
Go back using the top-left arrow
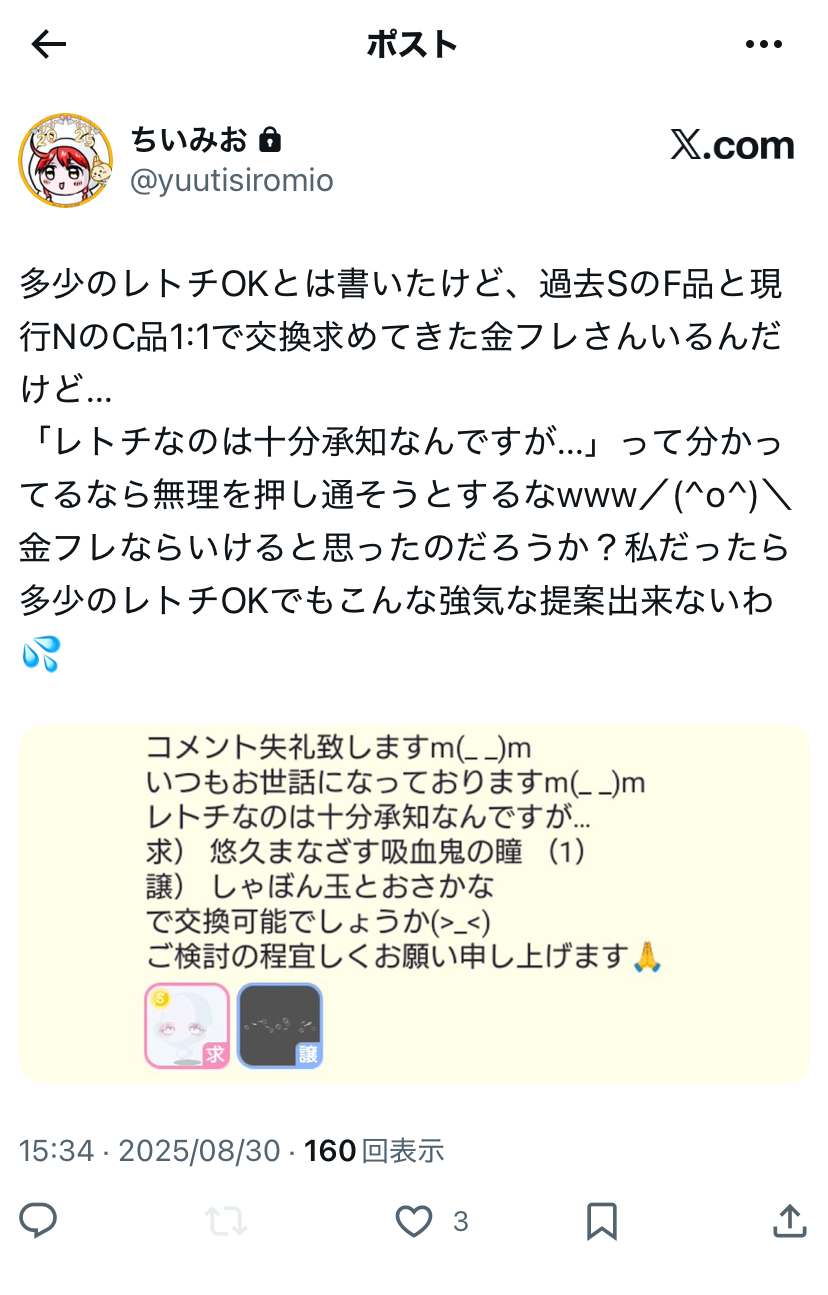pyautogui.click(x=48, y=44)
